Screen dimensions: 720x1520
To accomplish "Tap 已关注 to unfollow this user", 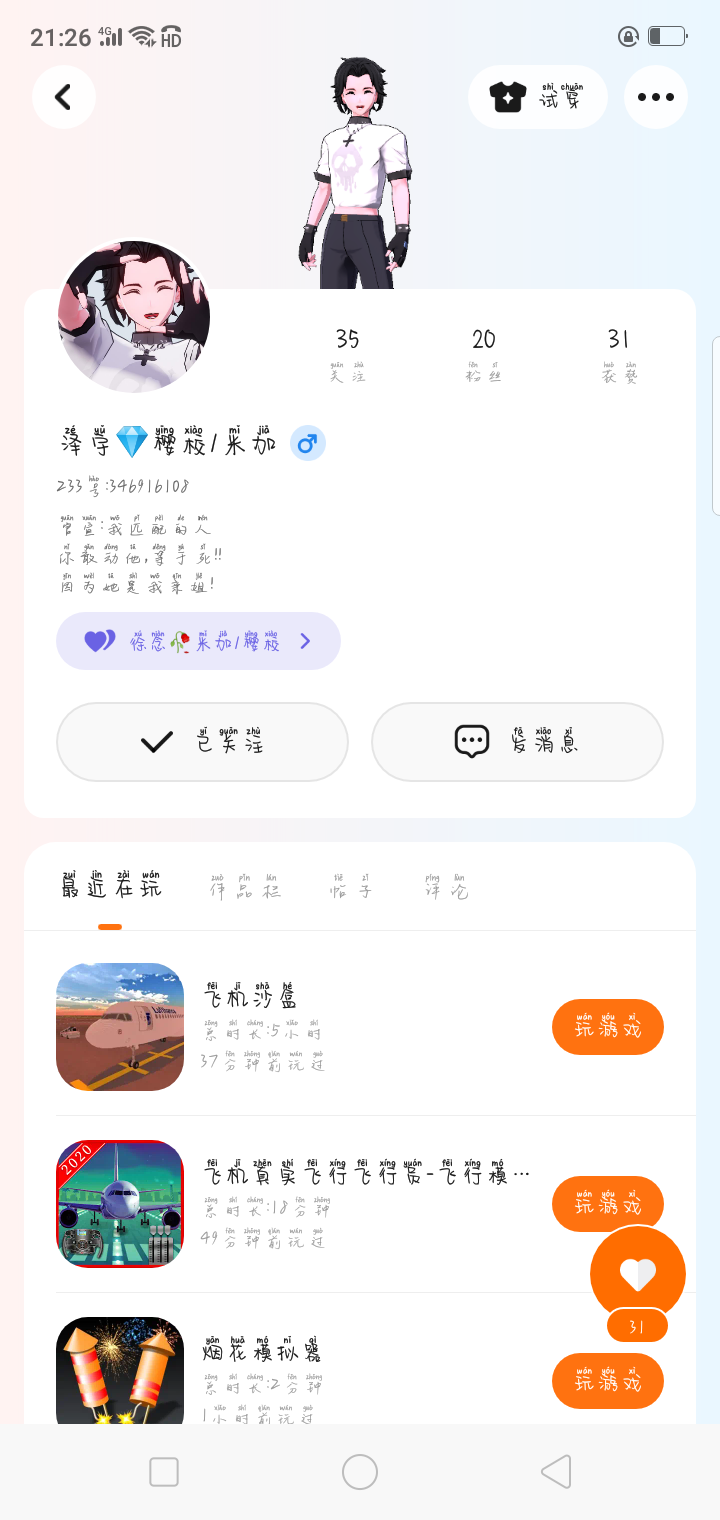I will [202, 741].
